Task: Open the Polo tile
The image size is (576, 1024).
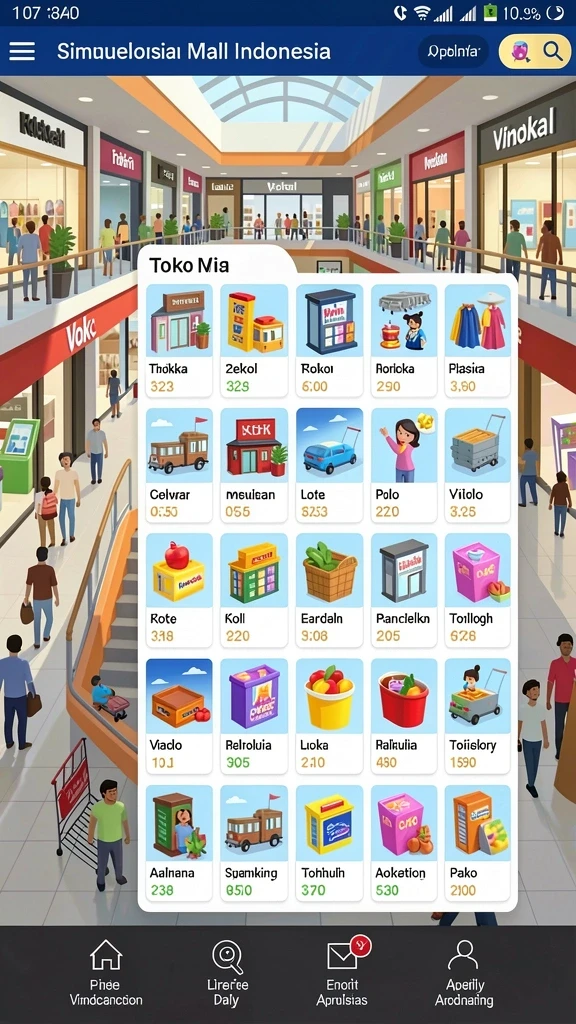Action: point(404,466)
